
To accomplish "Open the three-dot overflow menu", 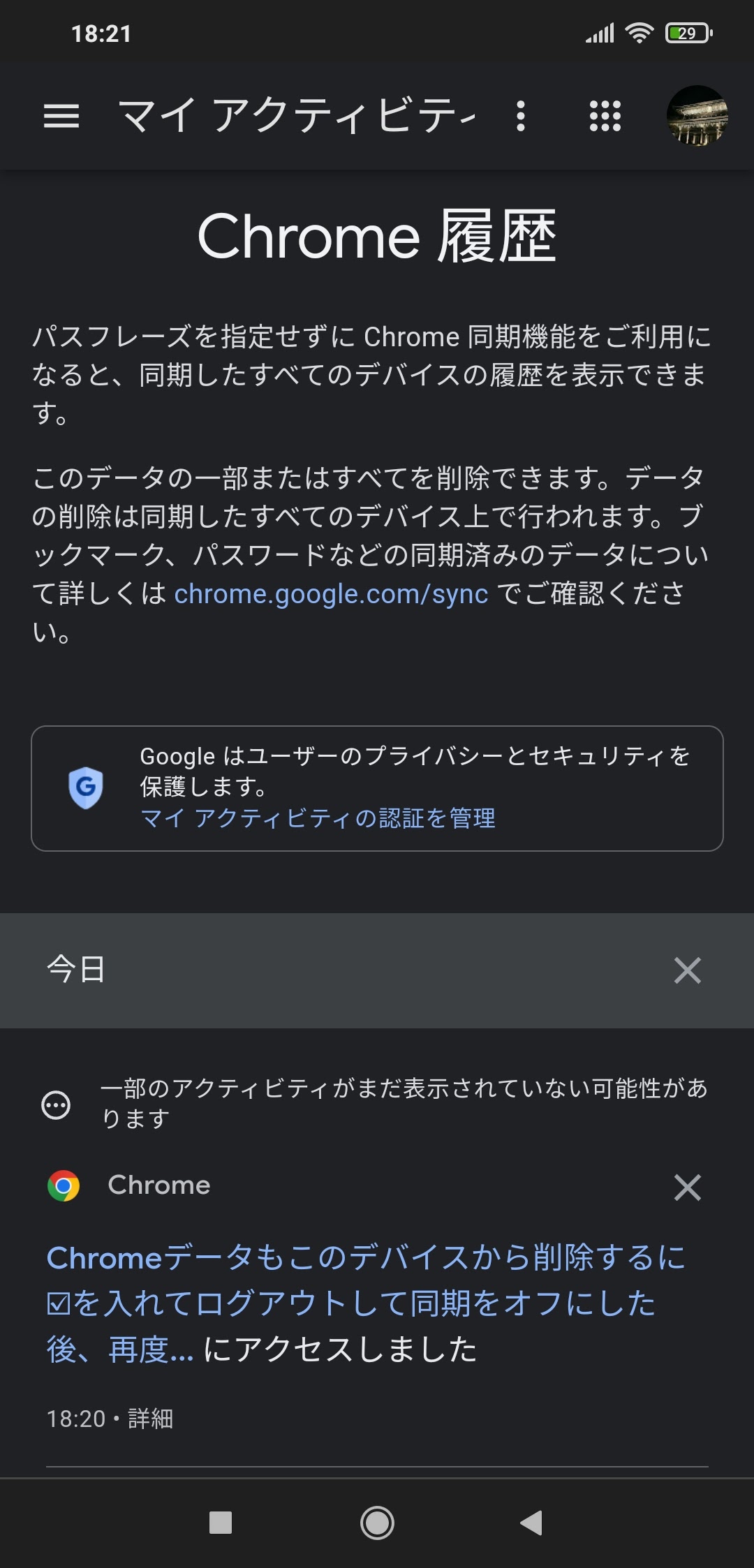I will coord(520,117).
